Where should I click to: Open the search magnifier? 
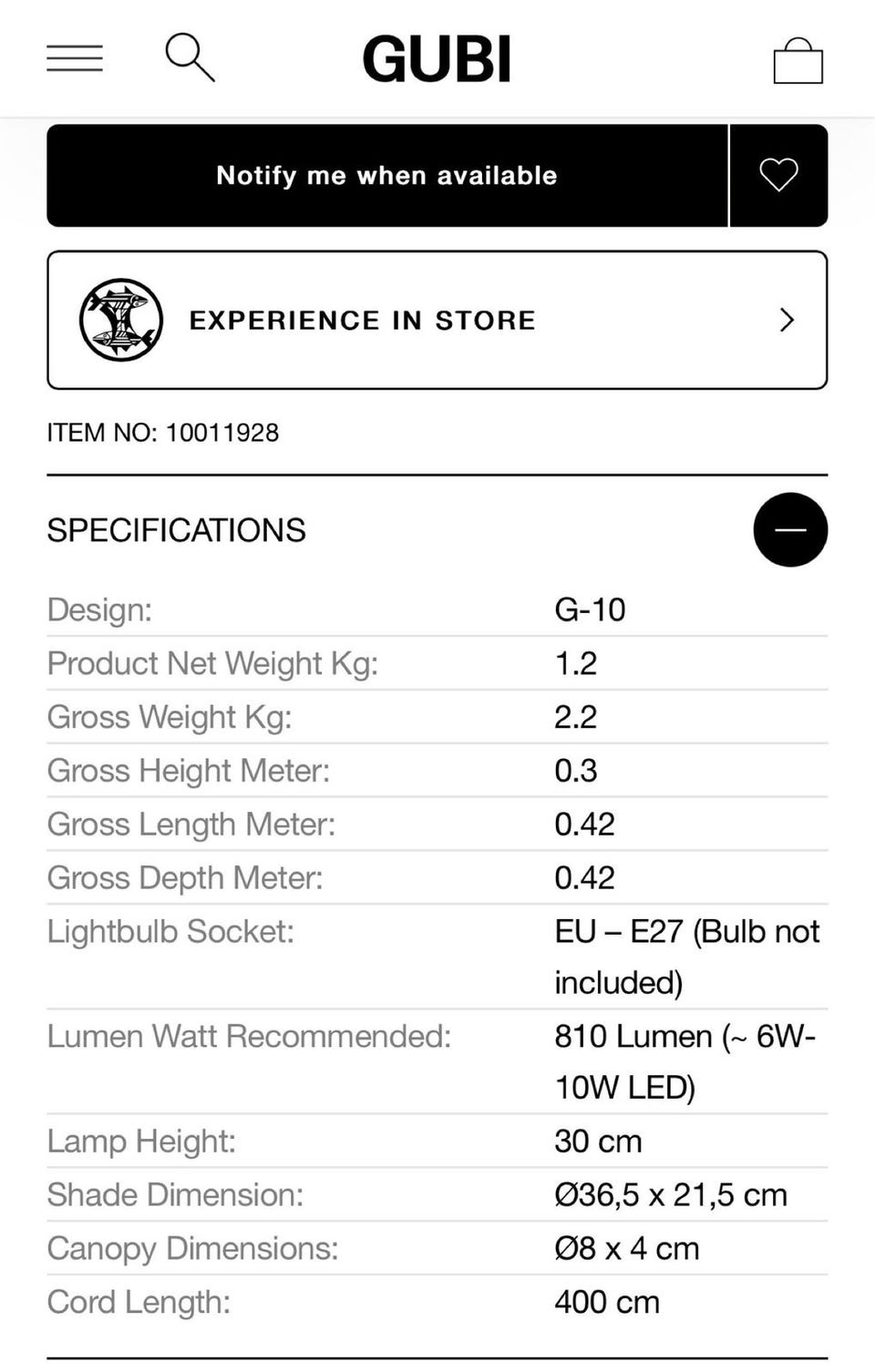point(190,58)
